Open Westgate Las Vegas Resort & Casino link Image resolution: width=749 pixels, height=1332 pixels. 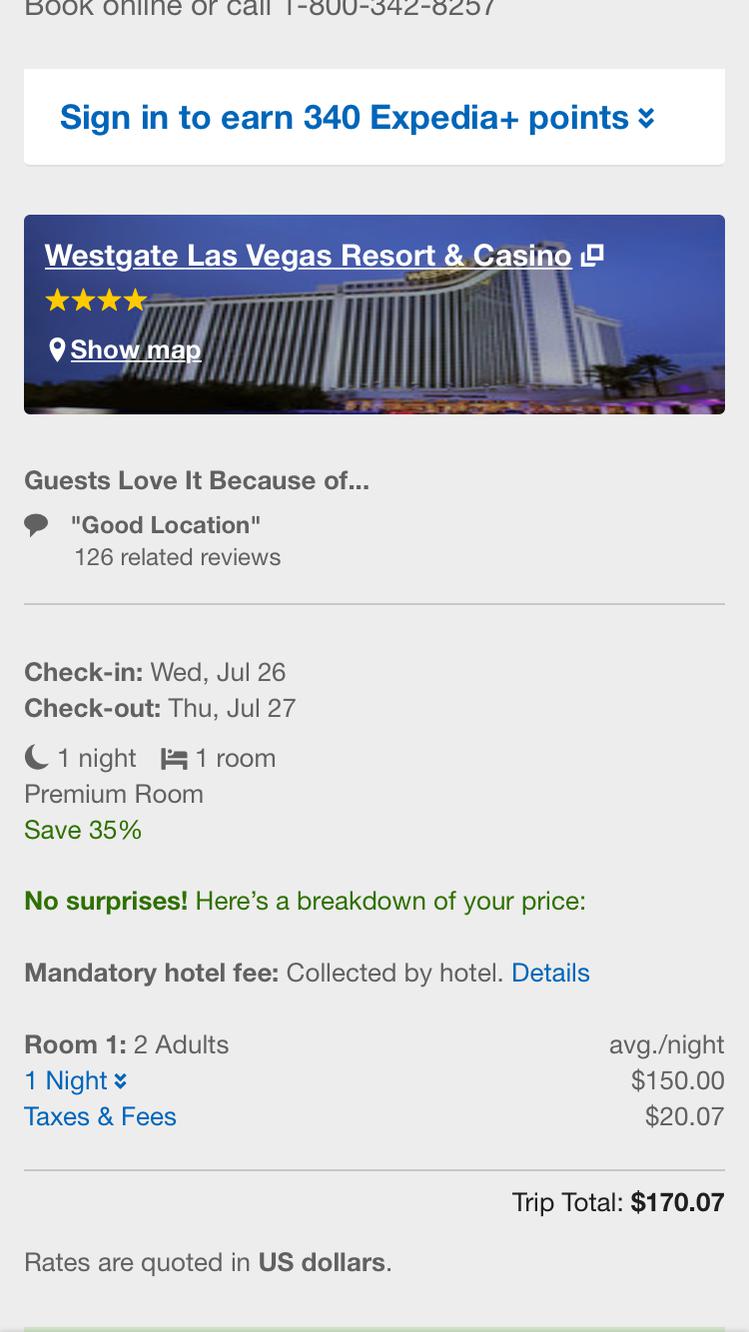(x=308, y=256)
